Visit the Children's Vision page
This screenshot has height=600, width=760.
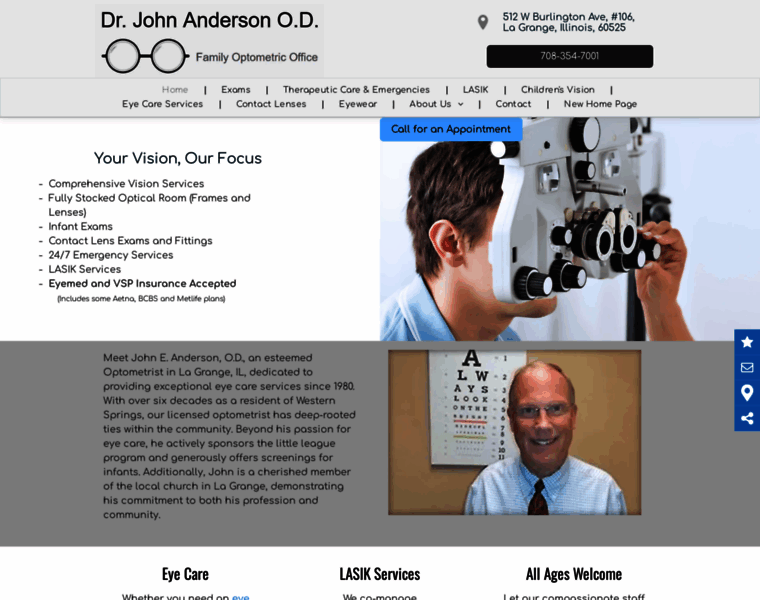[557, 90]
